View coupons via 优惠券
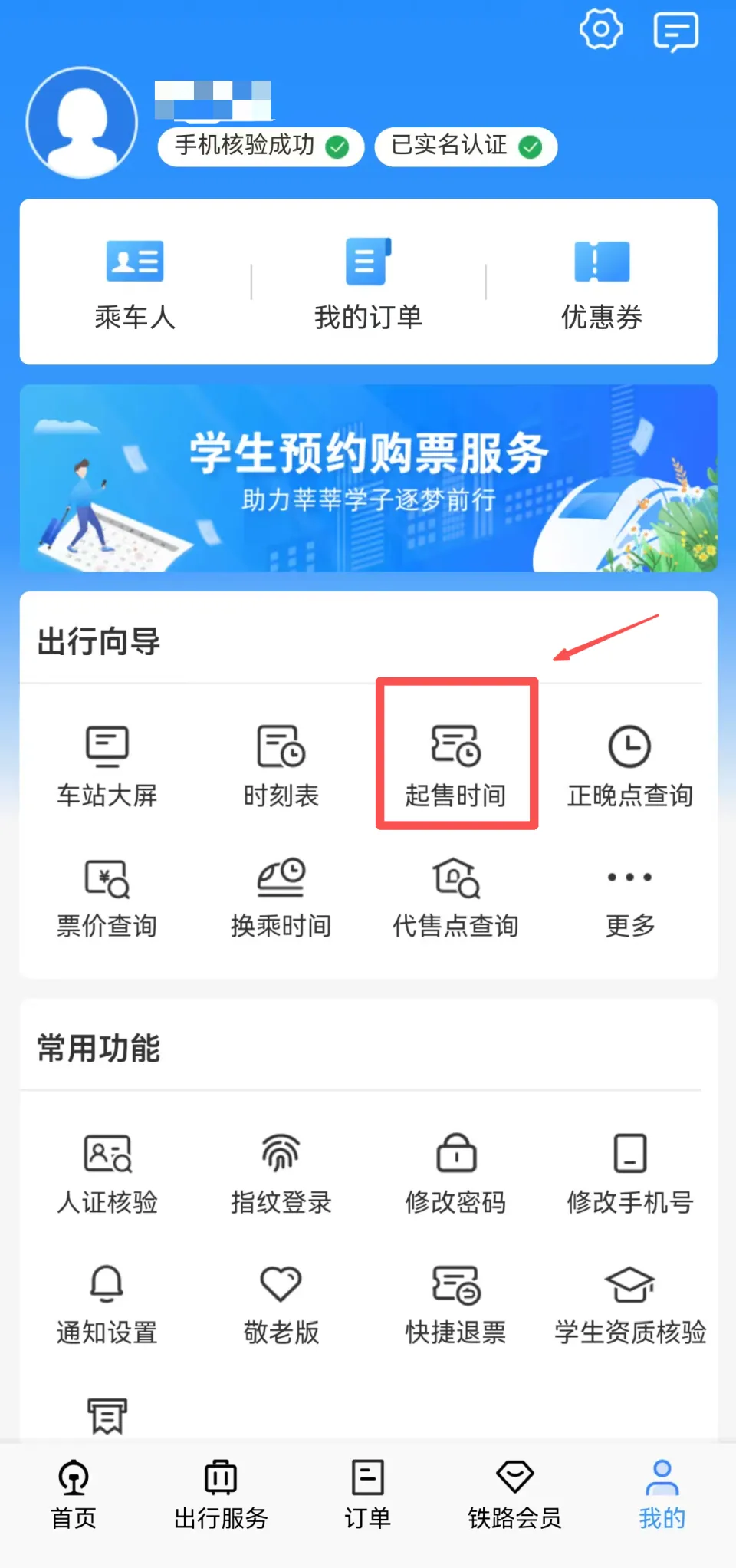The width and height of the screenshot is (736, 1568). click(x=601, y=282)
